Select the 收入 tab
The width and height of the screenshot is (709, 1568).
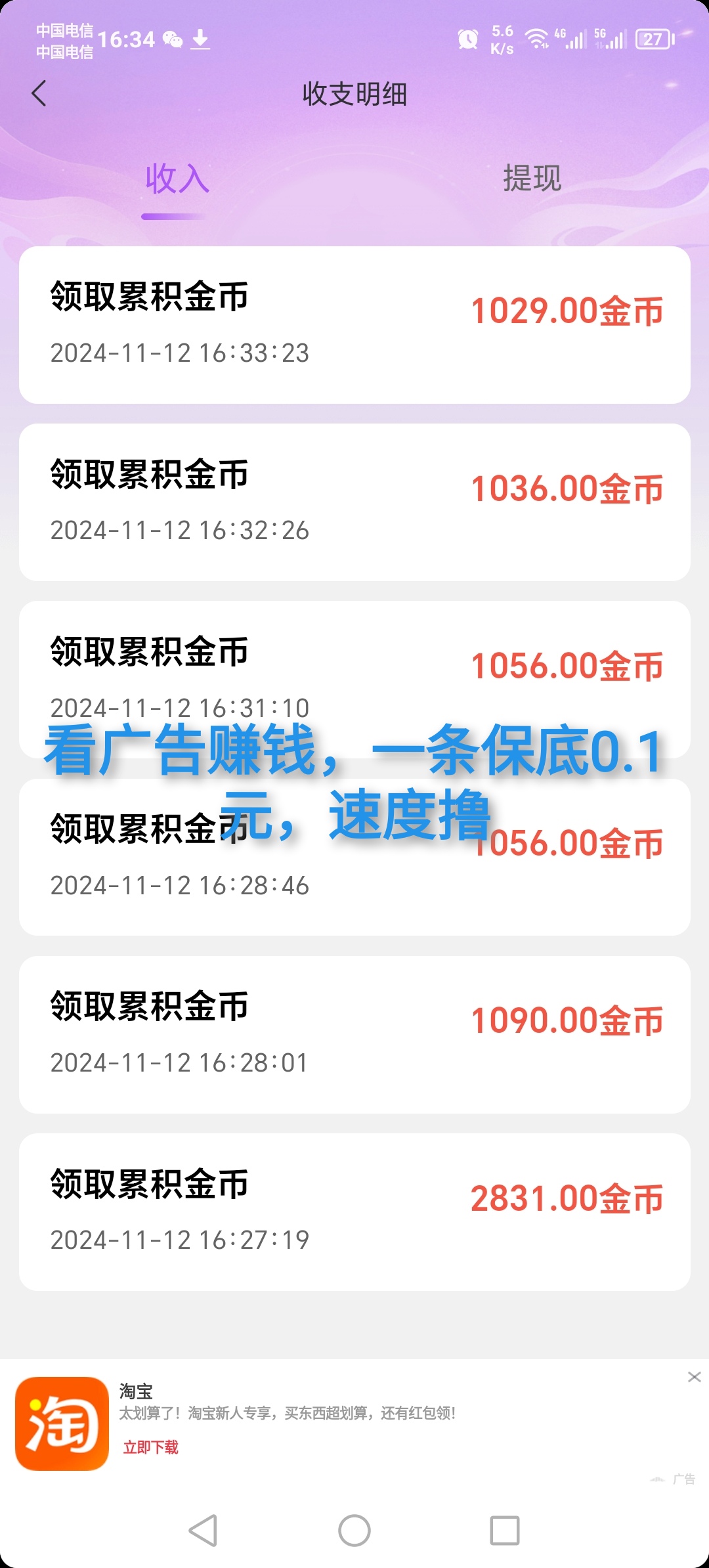177,178
